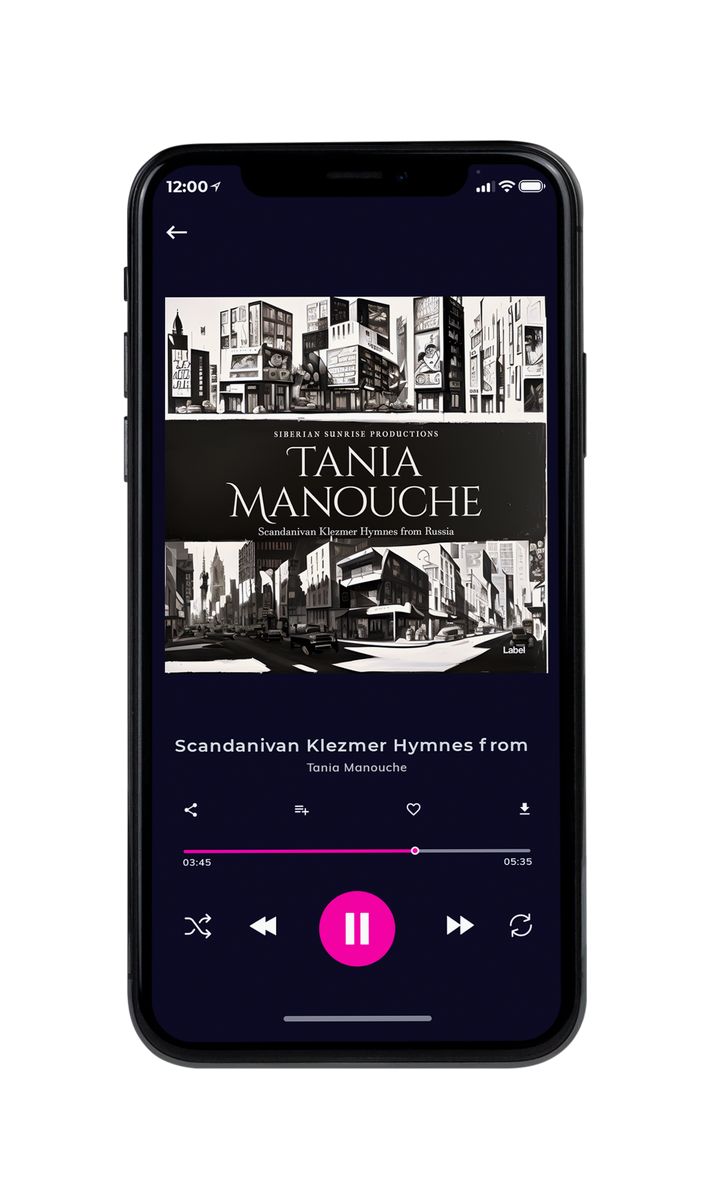This screenshot has width=720, height=1200.
Task: Skip back to the previous track
Action: 263,926
